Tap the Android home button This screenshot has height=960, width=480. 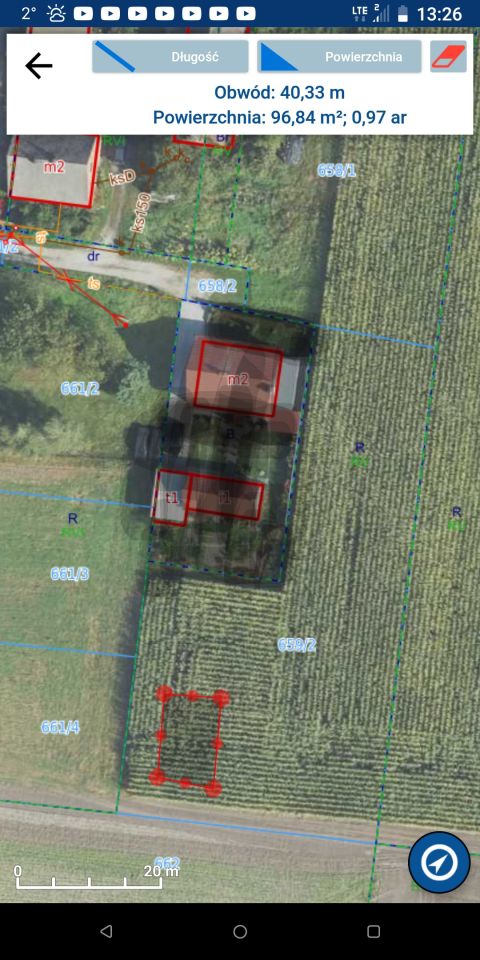240,931
